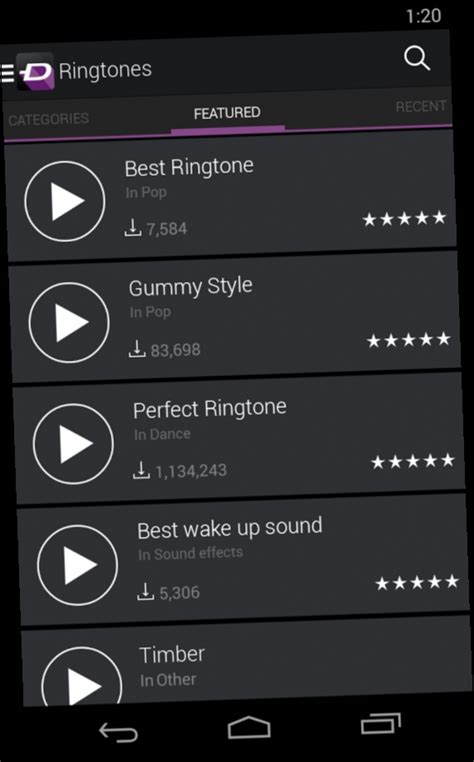The height and width of the screenshot is (762, 474).
Task: Open the search magnifier icon
Action: (x=417, y=58)
